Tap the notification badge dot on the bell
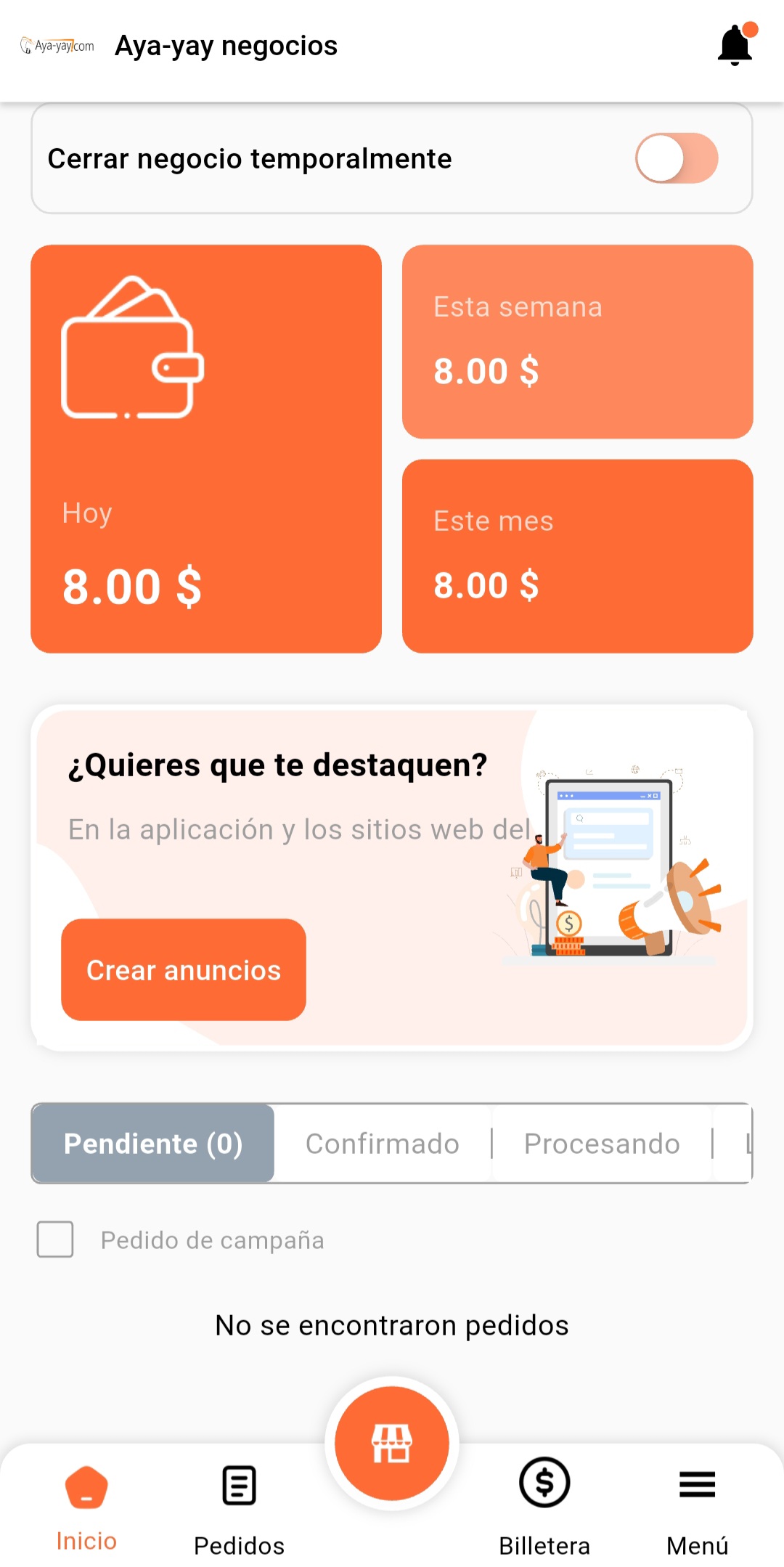Screen dimensions: 784x1567 750,30
